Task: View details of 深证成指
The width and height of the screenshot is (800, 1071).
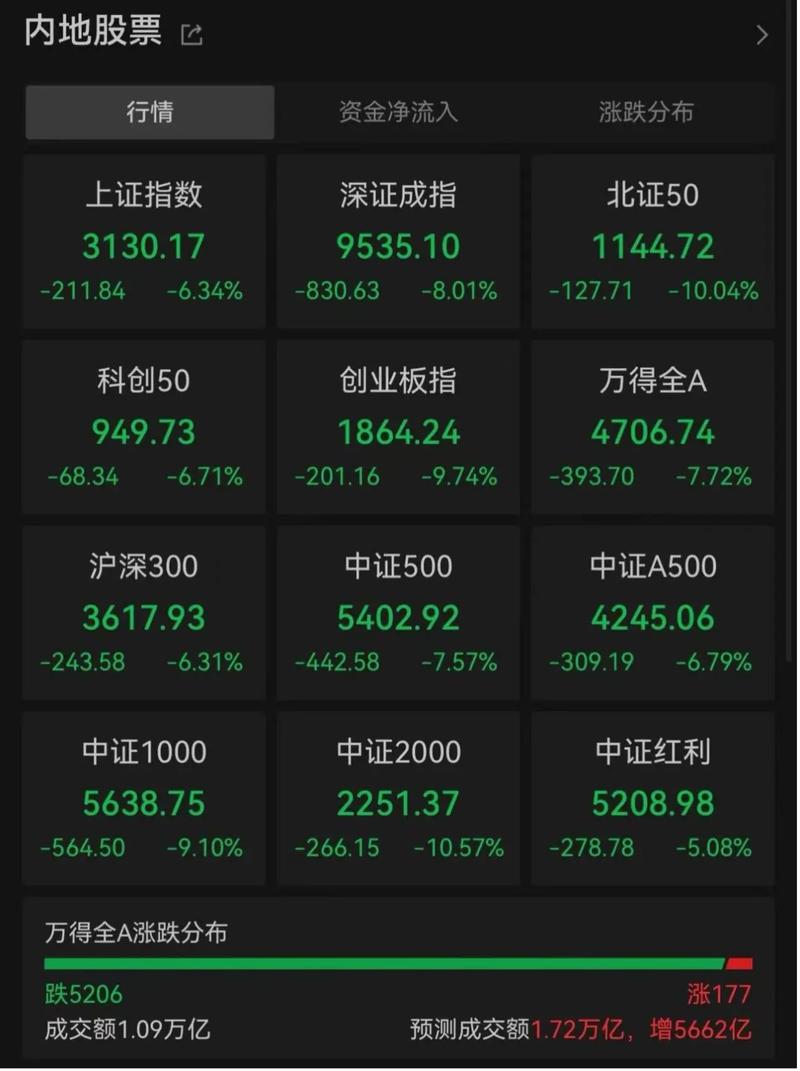Action: pos(397,240)
